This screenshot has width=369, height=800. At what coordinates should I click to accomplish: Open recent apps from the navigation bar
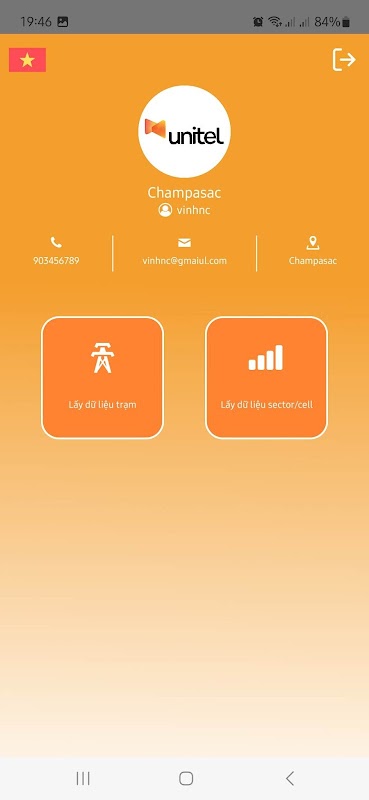[x=83, y=778]
